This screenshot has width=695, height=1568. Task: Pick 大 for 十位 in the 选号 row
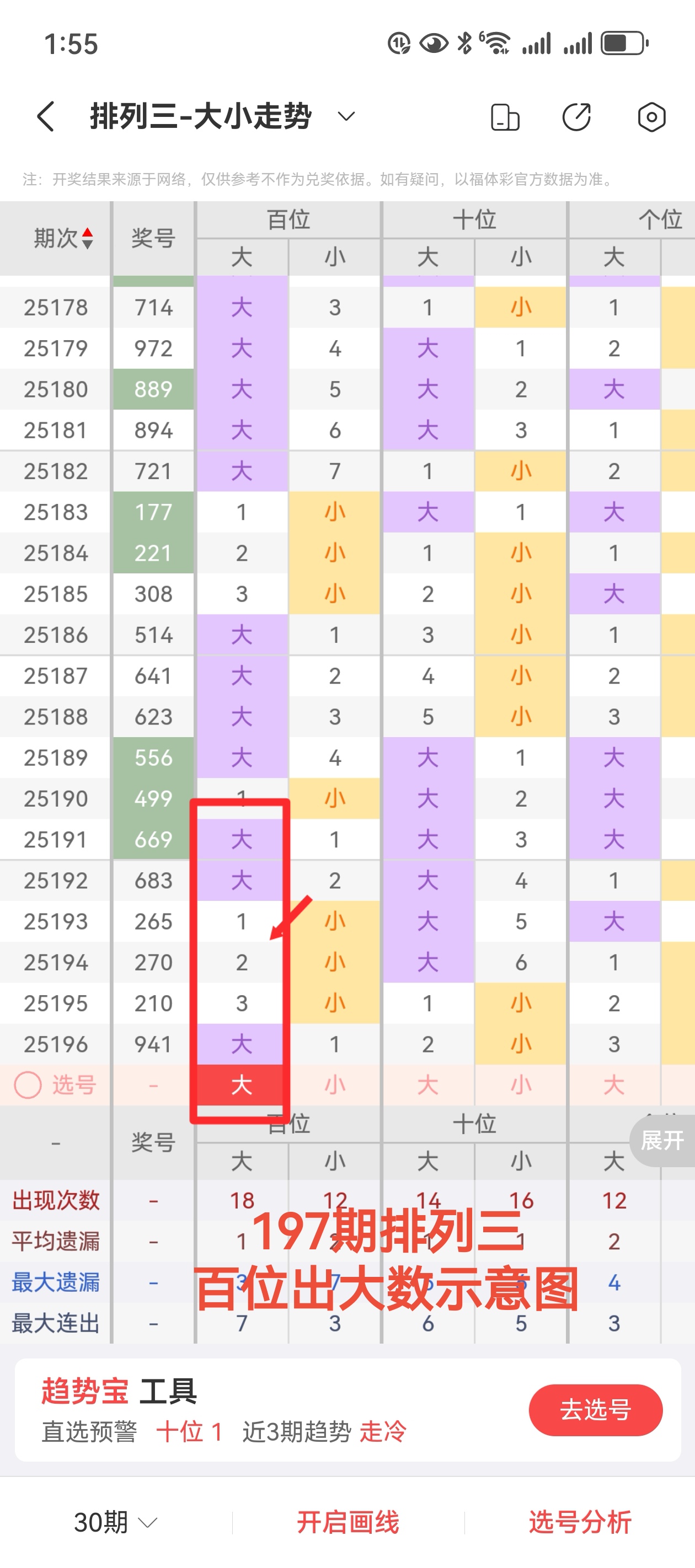pyautogui.click(x=428, y=1084)
